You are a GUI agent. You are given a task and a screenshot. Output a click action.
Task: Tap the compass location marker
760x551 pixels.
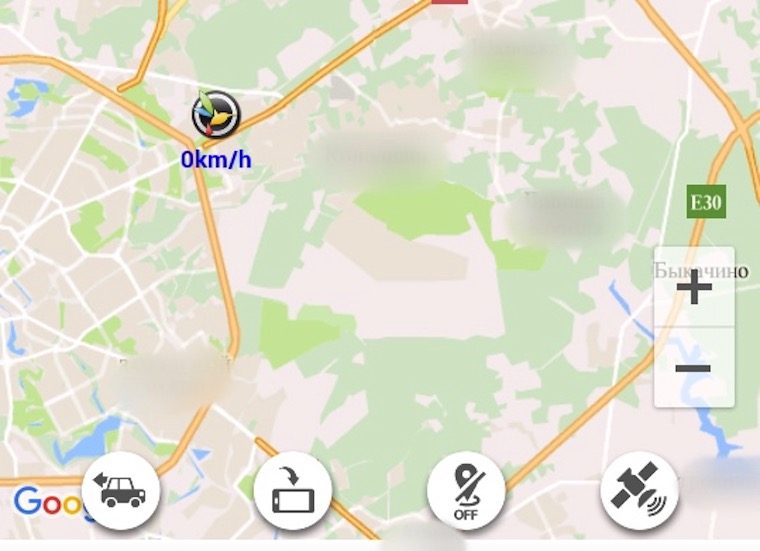click(x=216, y=114)
